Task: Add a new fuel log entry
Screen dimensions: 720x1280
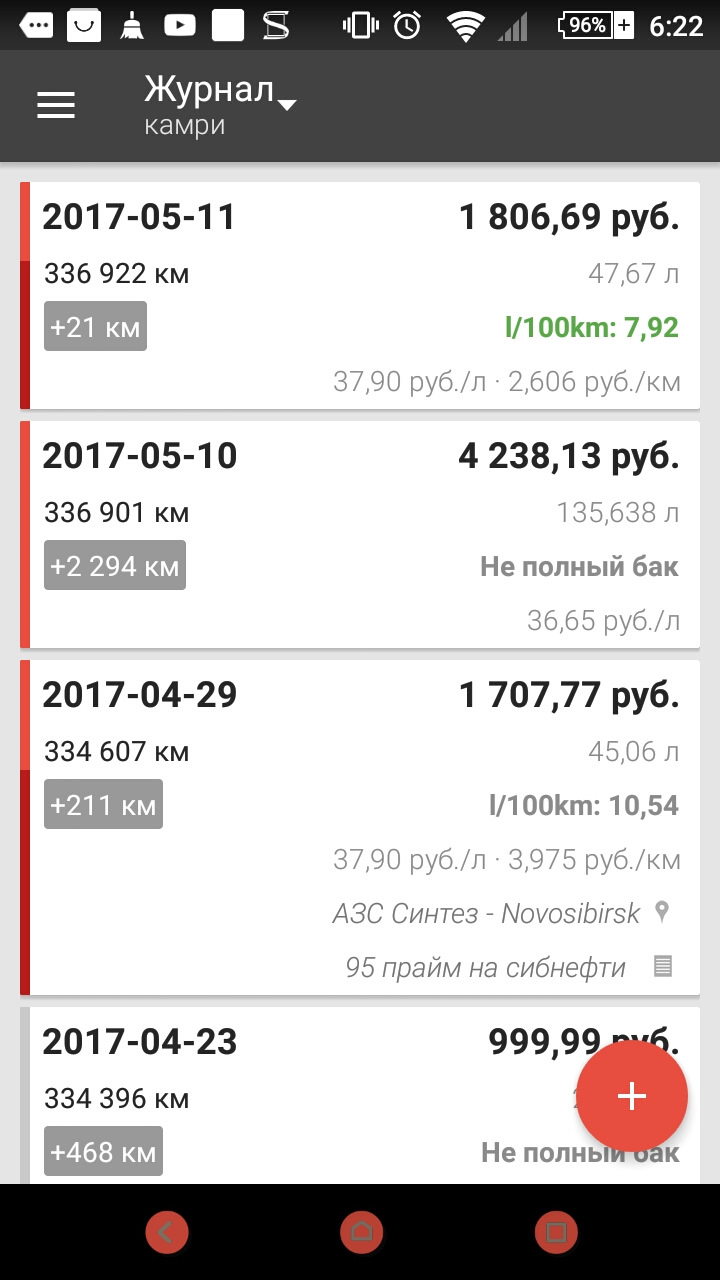Action: pos(632,1096)
